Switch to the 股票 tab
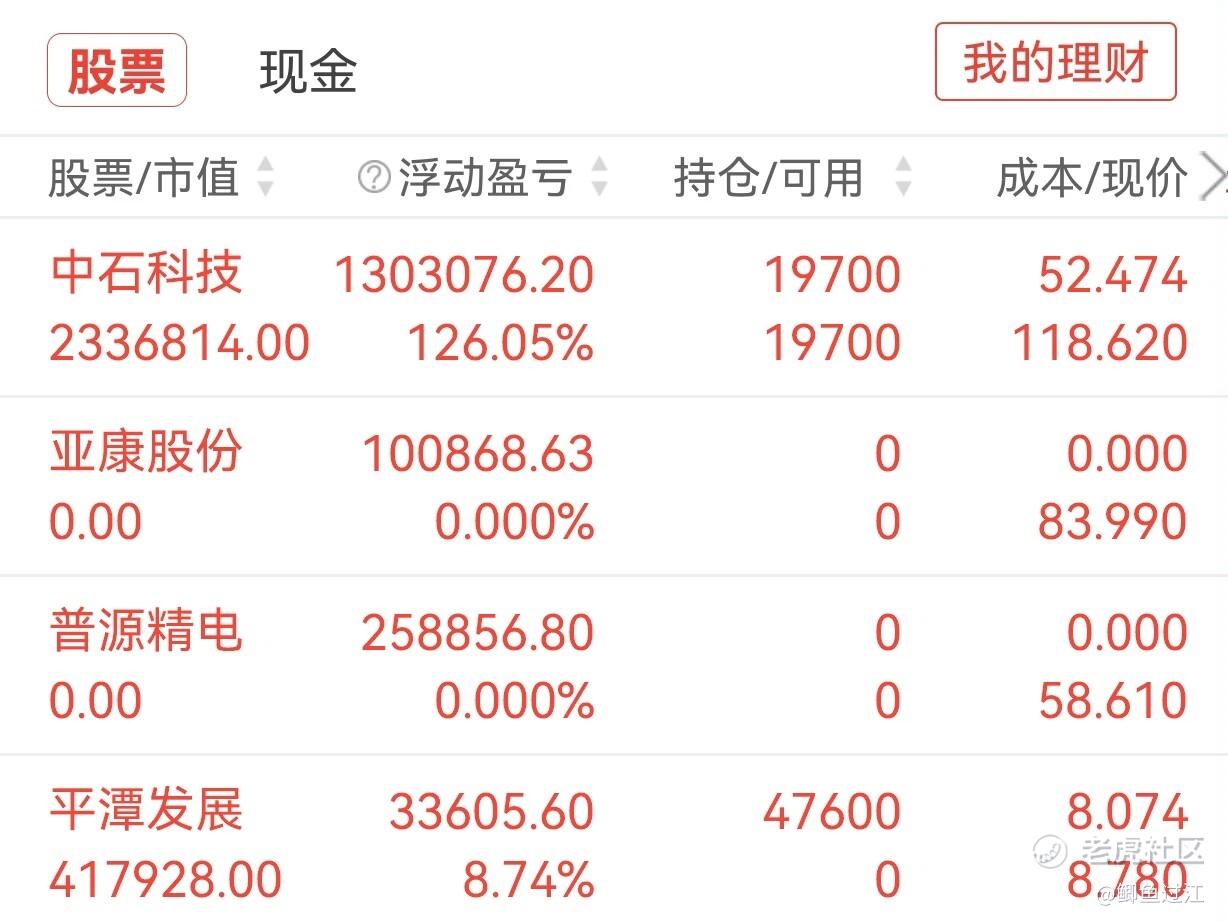This screenshot has width=1228, height=922. pos(117,70)
